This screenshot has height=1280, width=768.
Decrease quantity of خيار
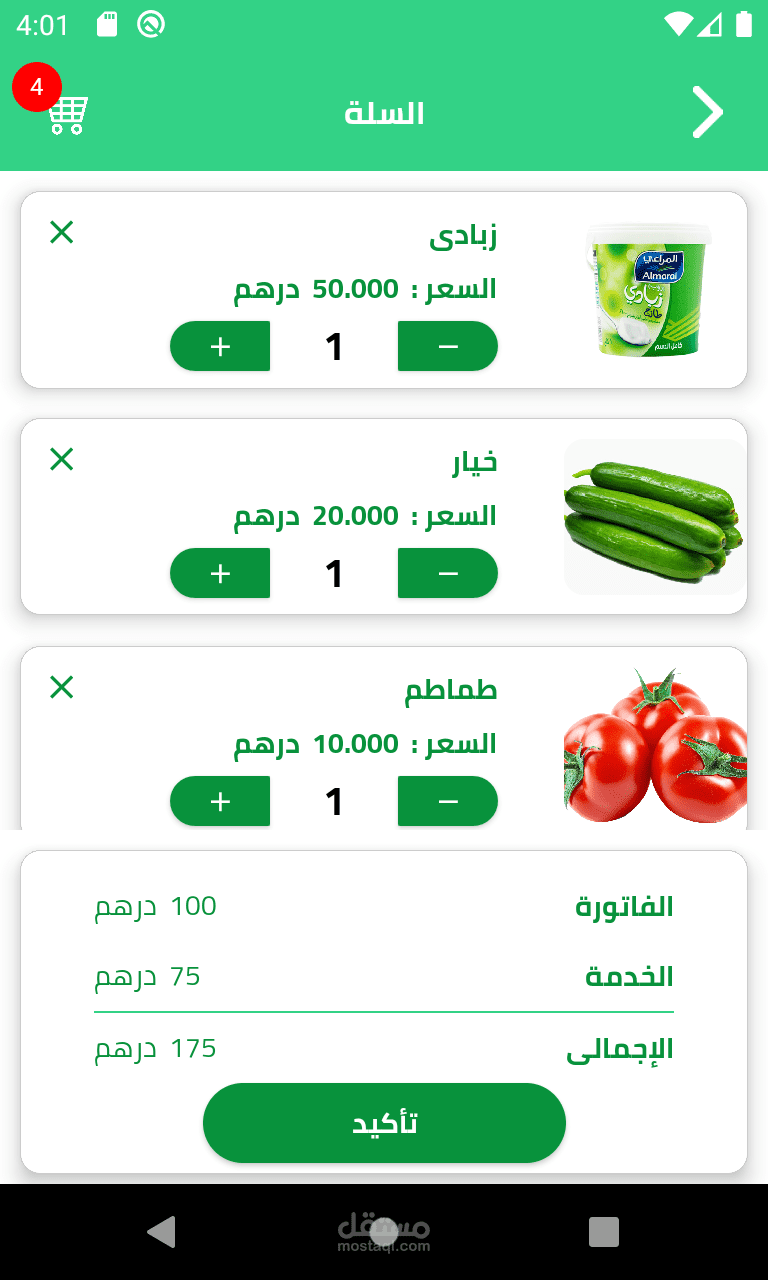coord(447,573)
